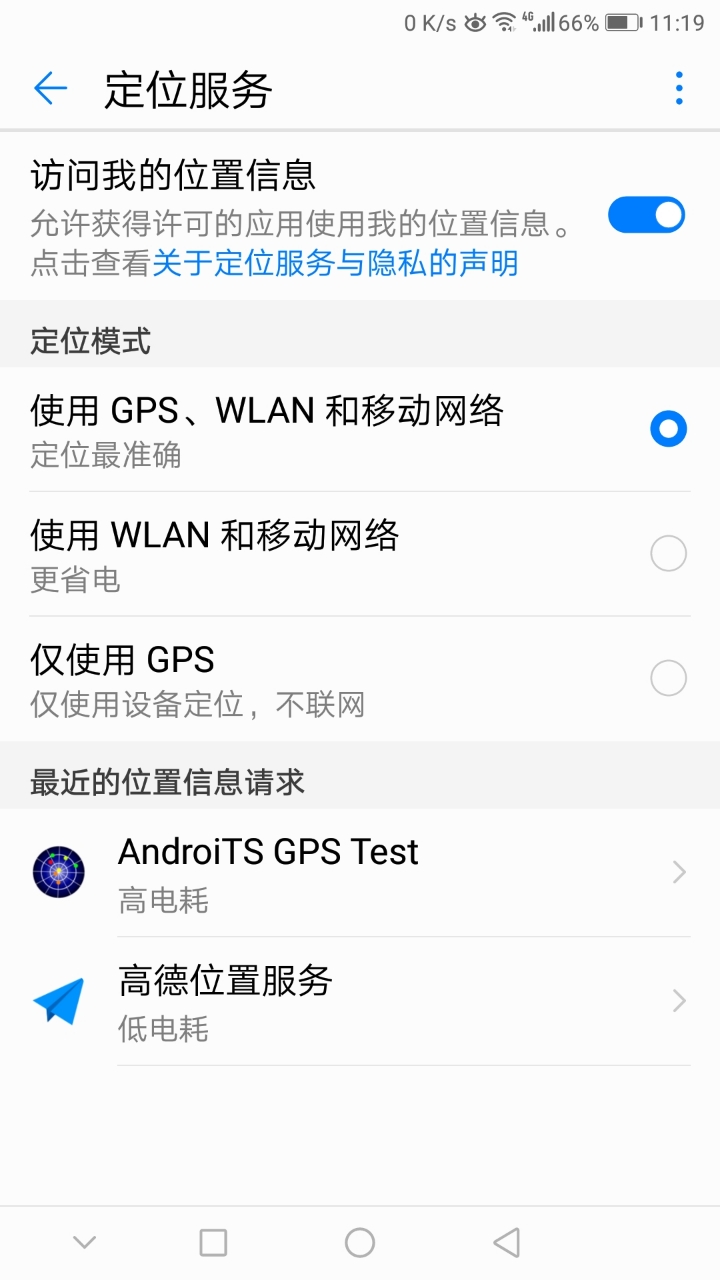Open 高德位置服务 location request

tap(360, 1001)
